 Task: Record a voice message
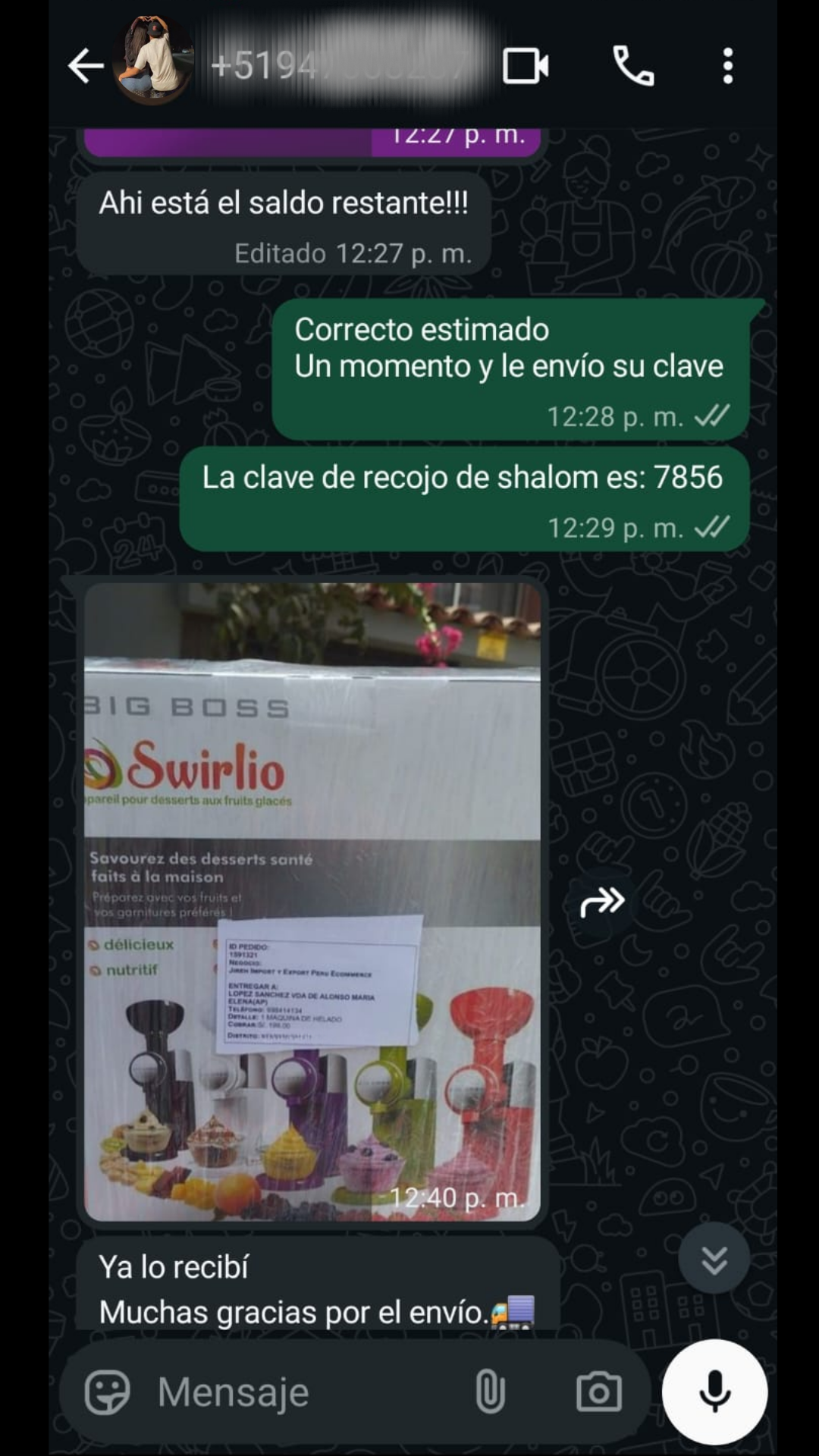click(x=714, y=1392)
